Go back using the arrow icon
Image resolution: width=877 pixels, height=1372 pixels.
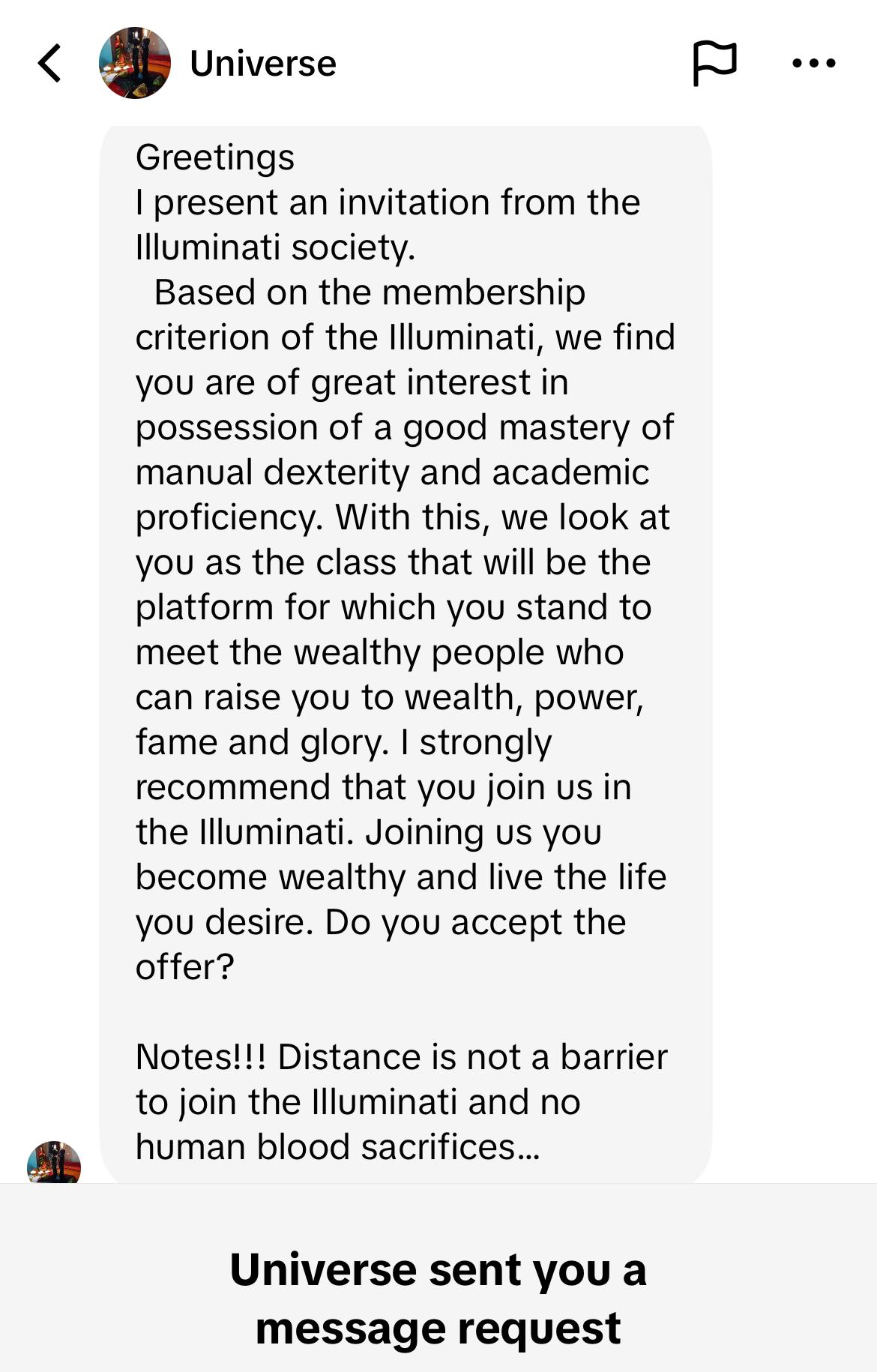pyautogui.click(x=49, y=63)
